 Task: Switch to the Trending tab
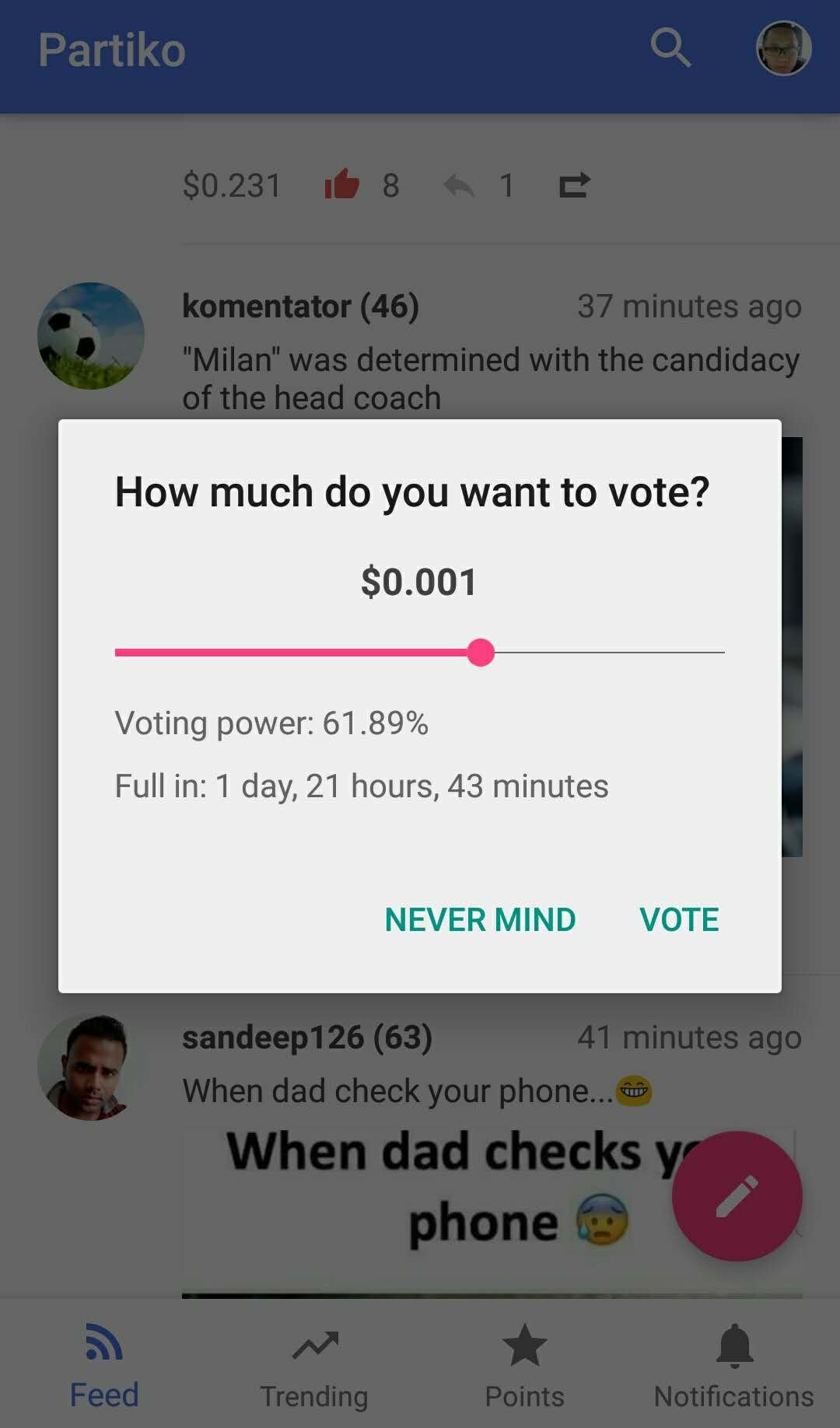point(314,1366)
